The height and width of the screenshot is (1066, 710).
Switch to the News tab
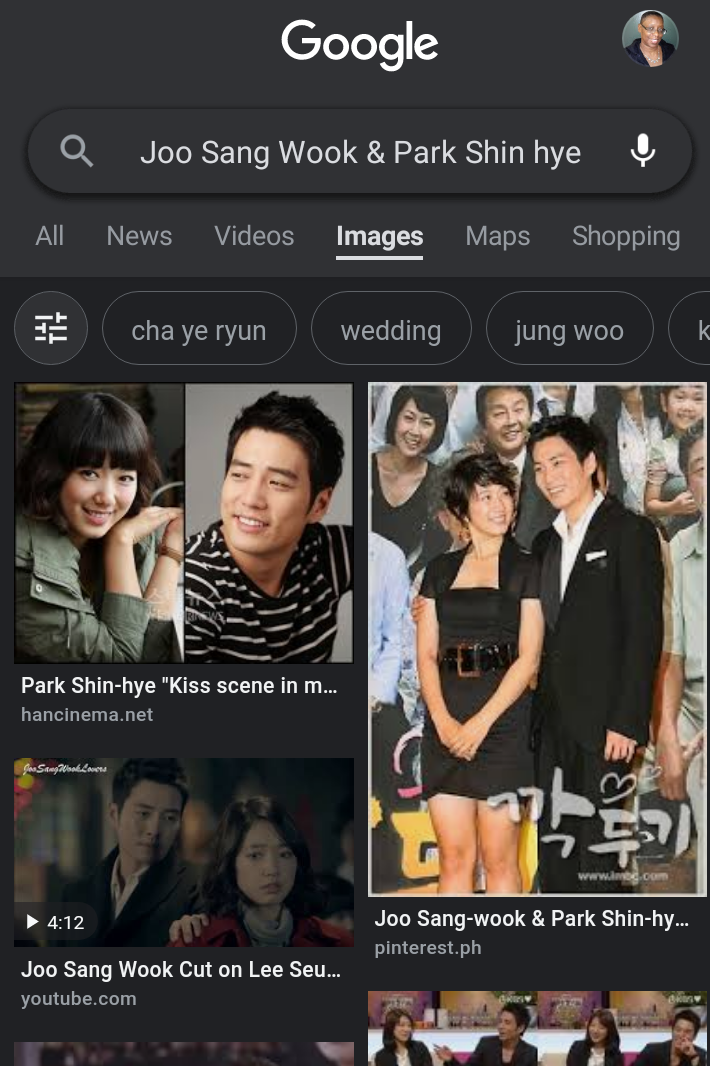pyautogui.click(x=139, y=236)
